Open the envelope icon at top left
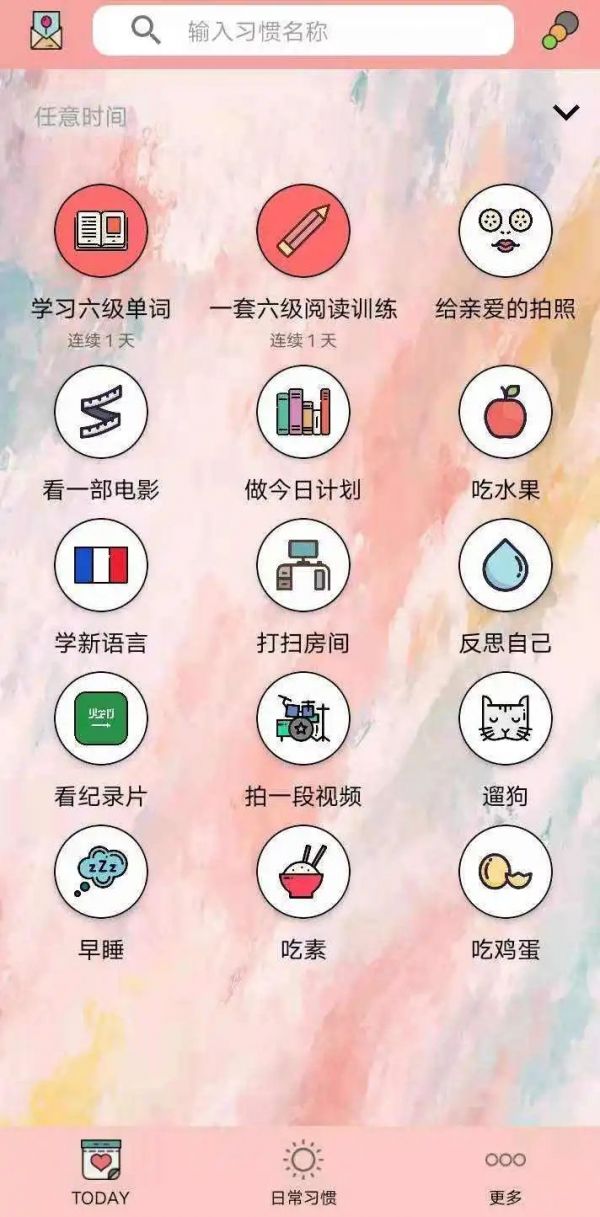 (46, 31)
